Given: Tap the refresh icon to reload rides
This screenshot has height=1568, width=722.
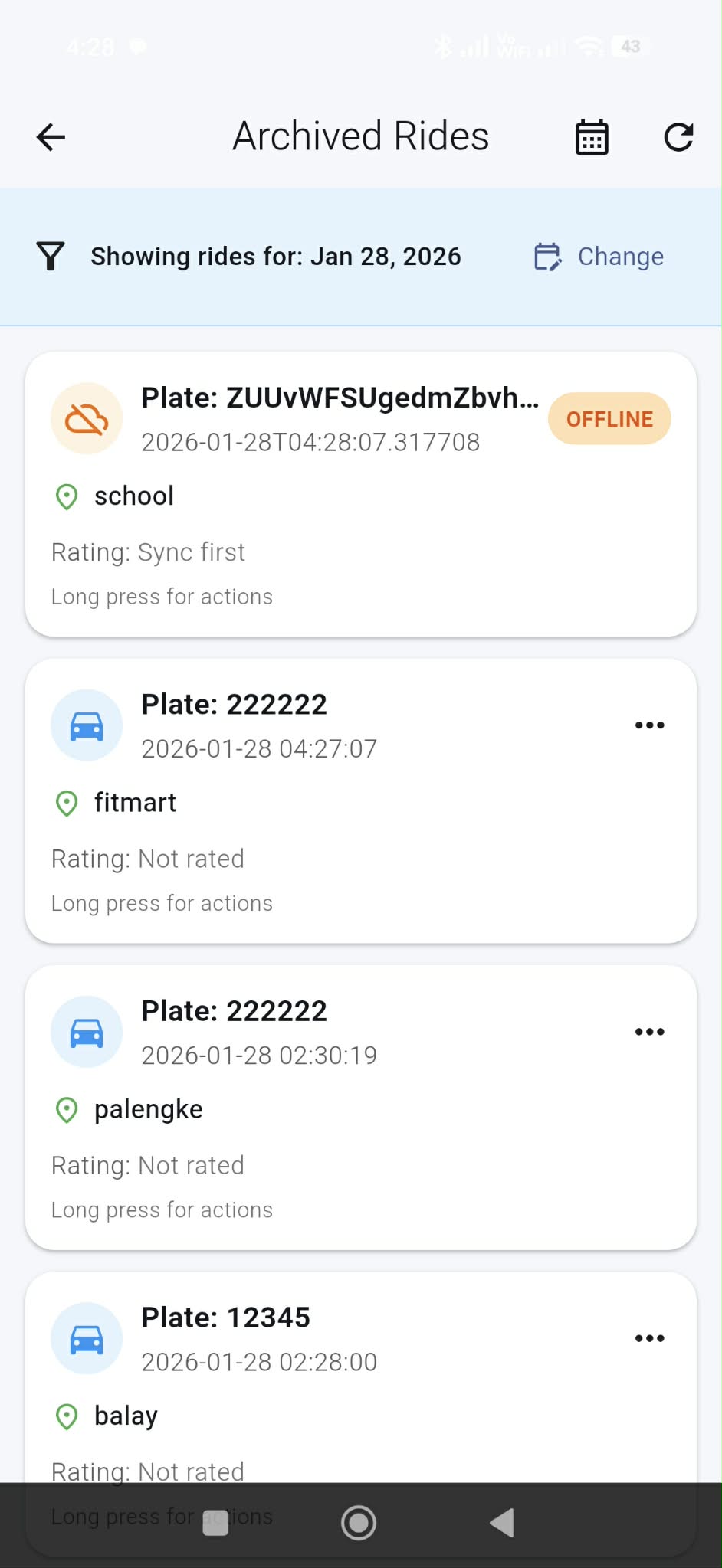Looking at the screenshot, I should pyautogui.click(x=678, y=136).
